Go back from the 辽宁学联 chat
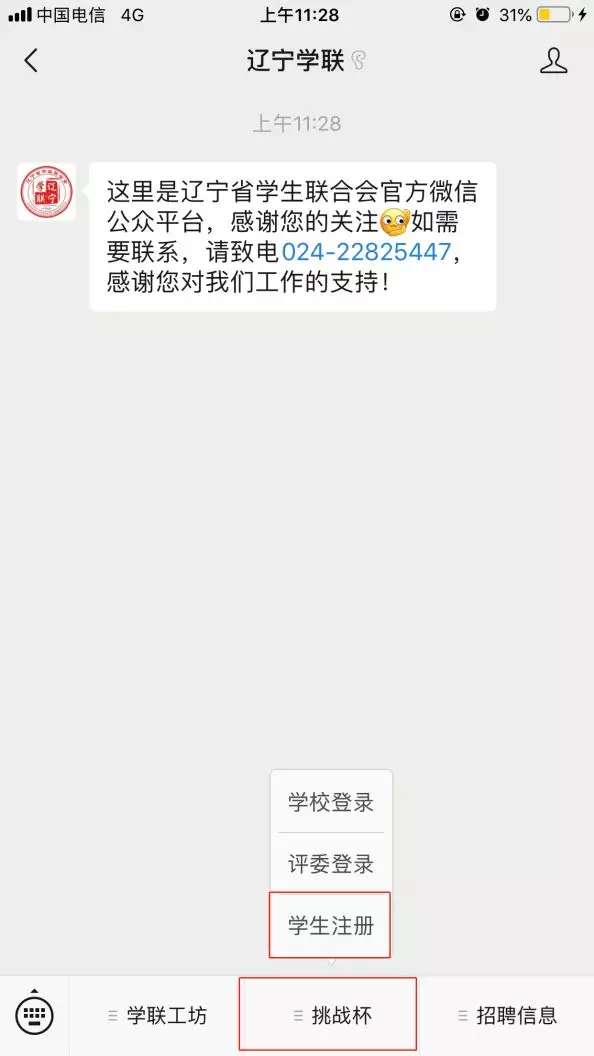Viewport: 594px width, 1056px height. tap(31, 61)
